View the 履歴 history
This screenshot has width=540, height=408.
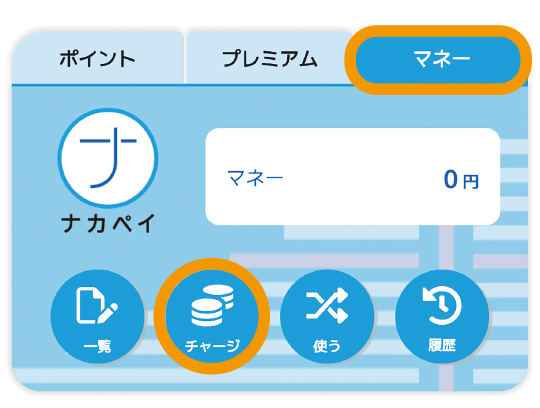pos(442,316)
